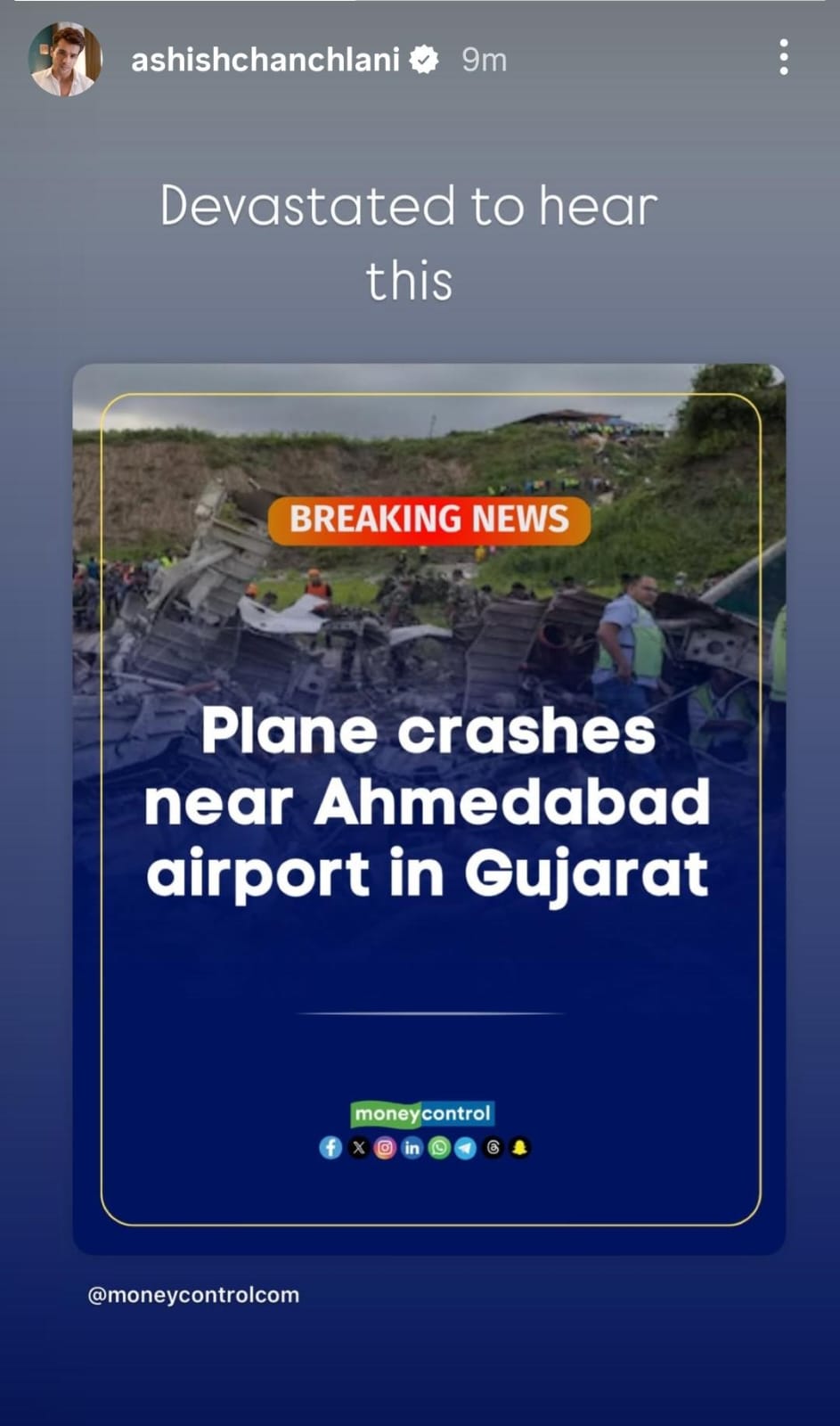This screenshot has height=1426, width=840.
Task: Open the story overflow menu
Action: (783, 58)
